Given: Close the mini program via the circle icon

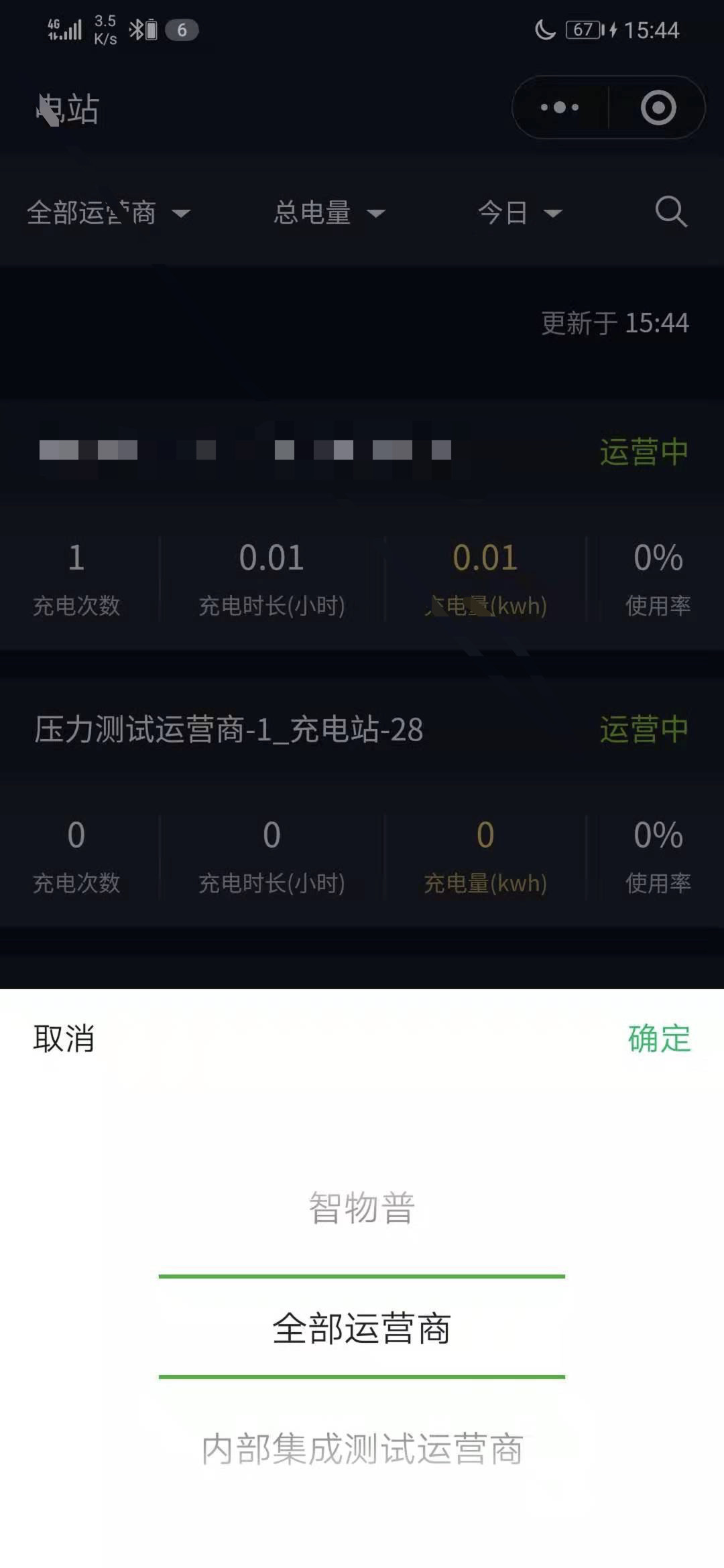Looking at the screenshot, I should click(658, 107).
